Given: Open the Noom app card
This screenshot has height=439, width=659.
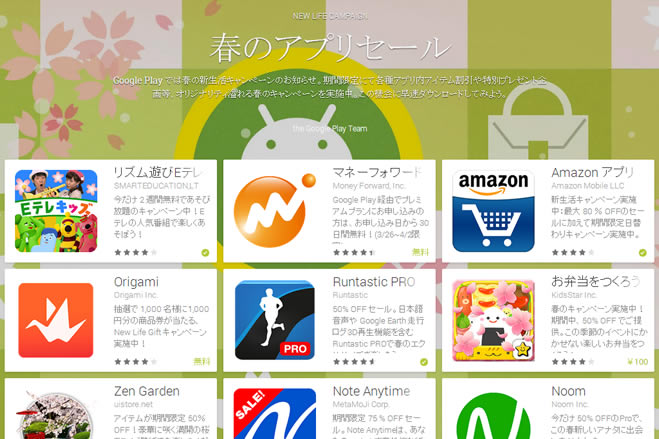Looking at the screenshot, I should coord(548,410).
